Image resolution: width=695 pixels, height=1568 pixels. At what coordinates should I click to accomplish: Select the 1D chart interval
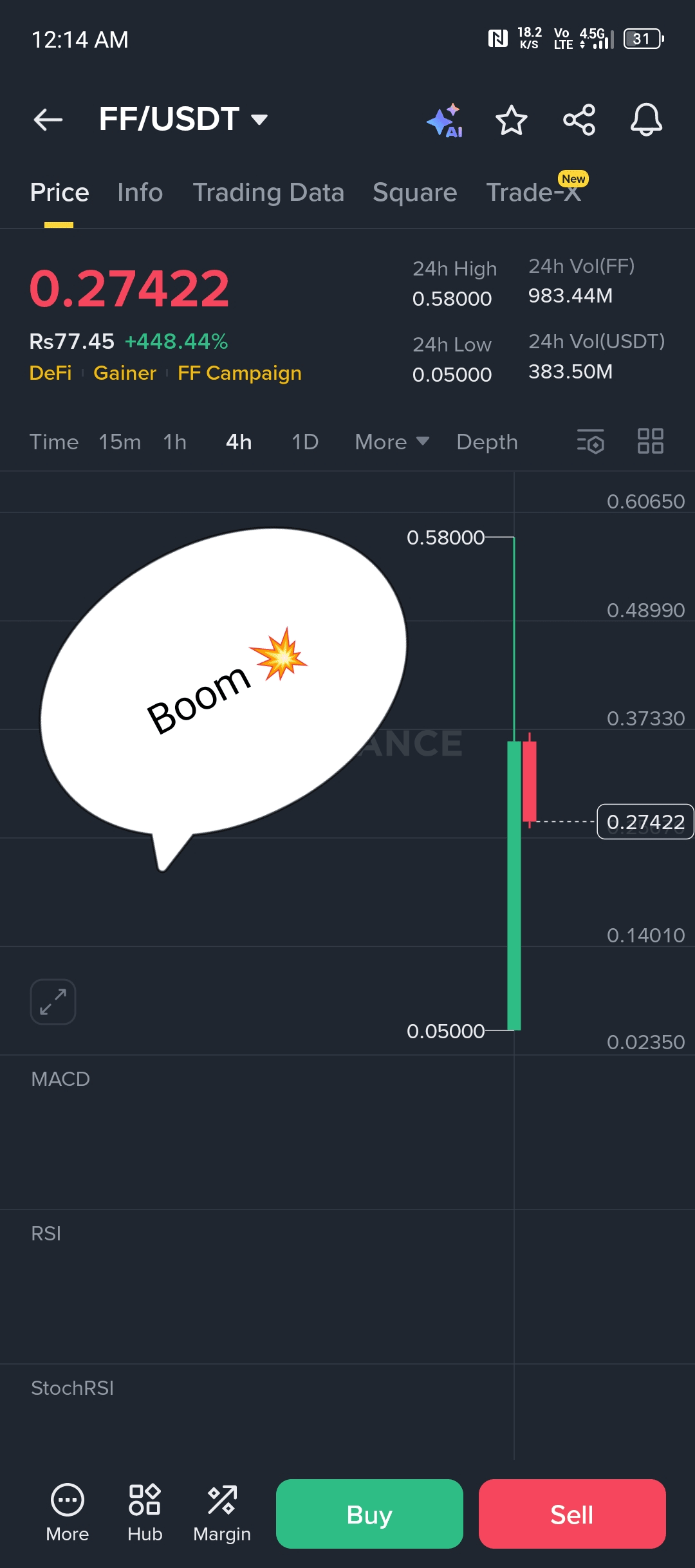(305, 442)
